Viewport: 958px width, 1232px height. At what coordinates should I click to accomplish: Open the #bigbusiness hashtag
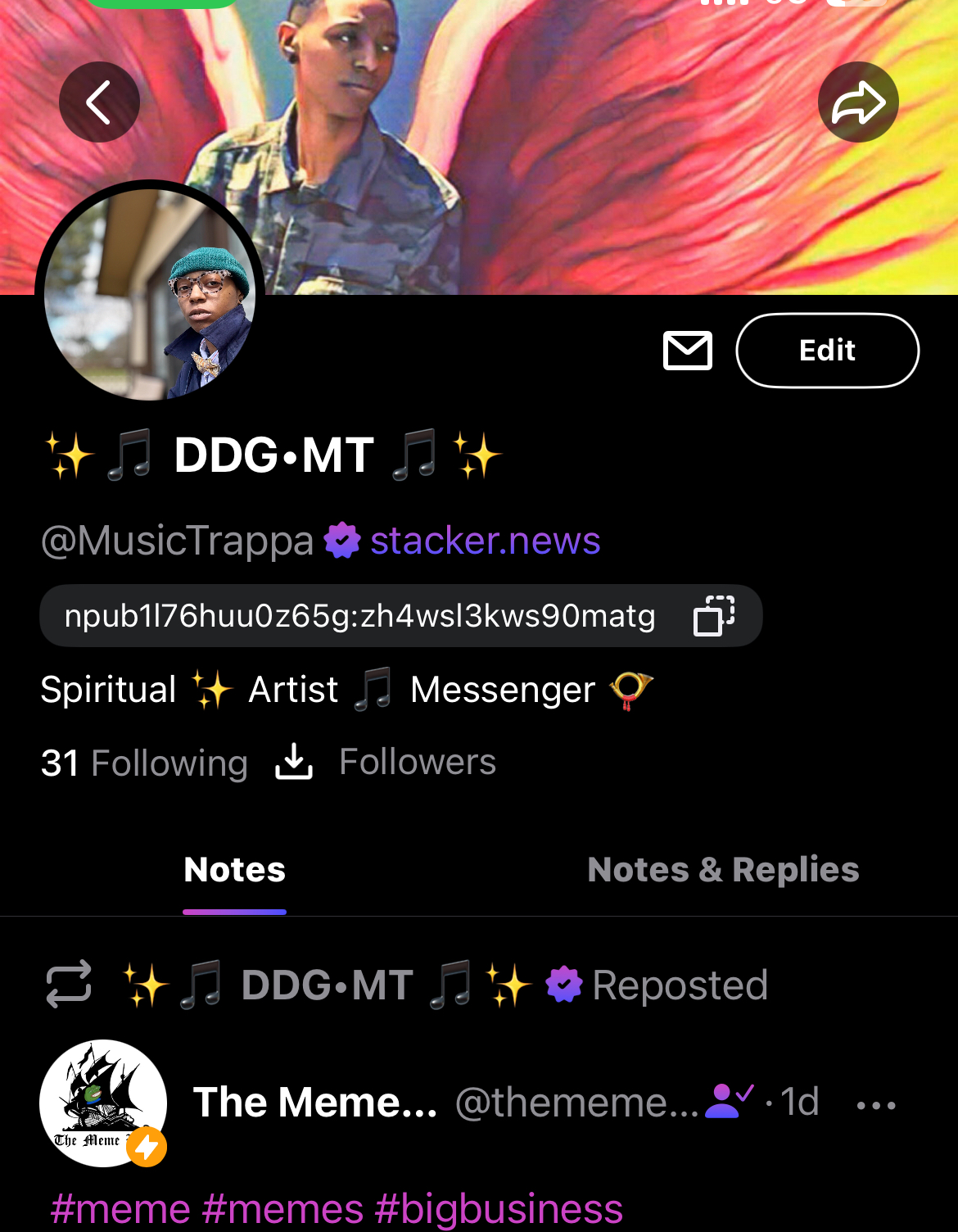click(x=499, y=1209)
